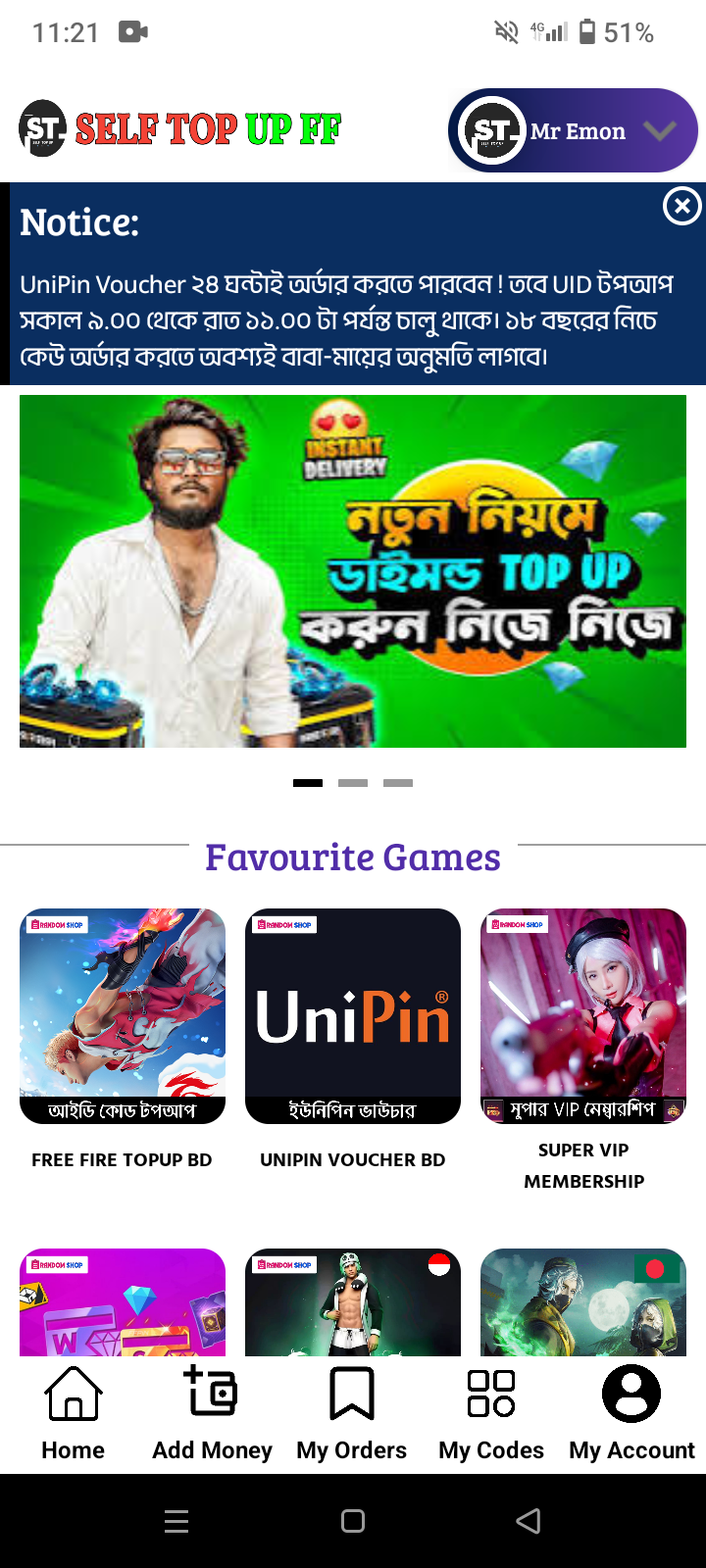
Task: Expand the Mr Emon account dropdown
Action: pyautogui.click(x=573, y=130)
